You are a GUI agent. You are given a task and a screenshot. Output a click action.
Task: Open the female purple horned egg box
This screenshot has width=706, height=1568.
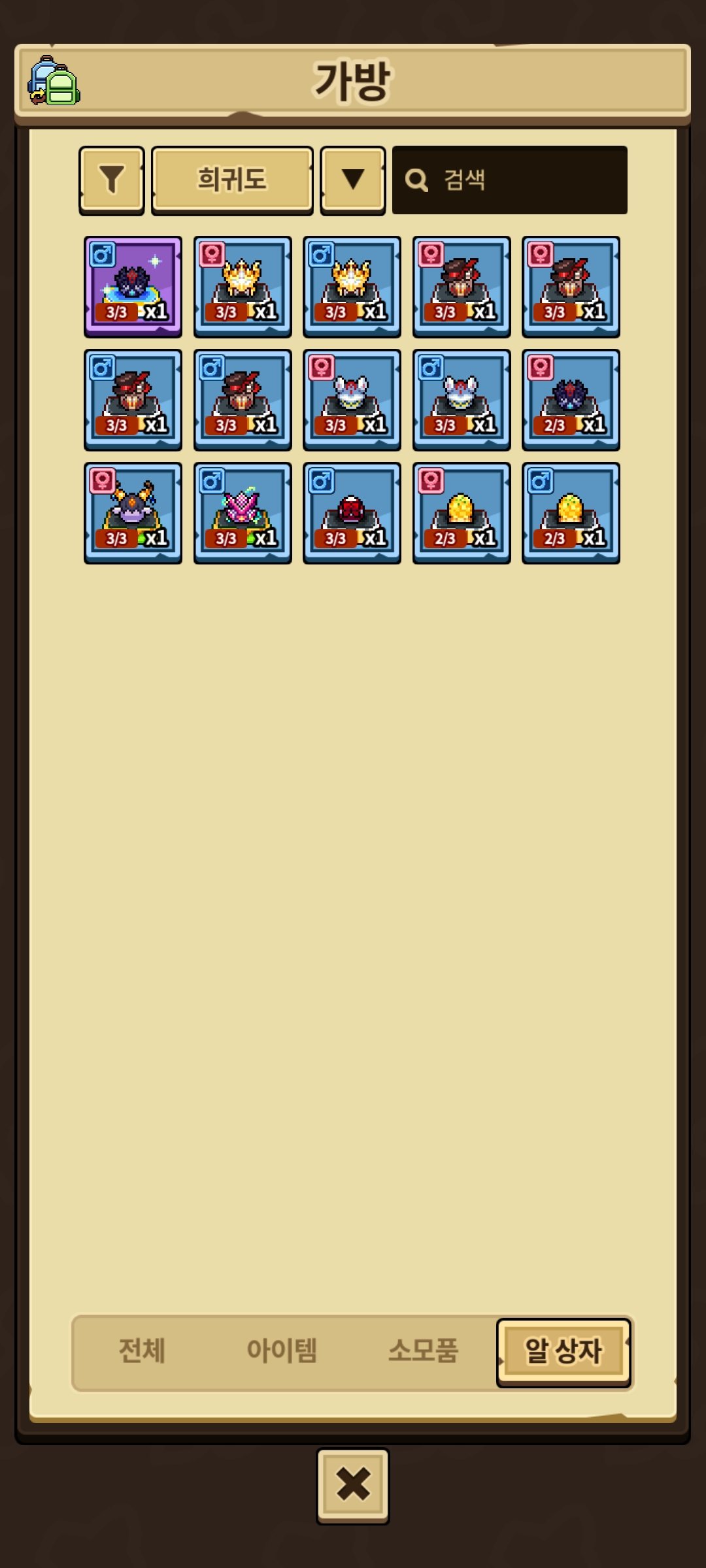[133, 513]
